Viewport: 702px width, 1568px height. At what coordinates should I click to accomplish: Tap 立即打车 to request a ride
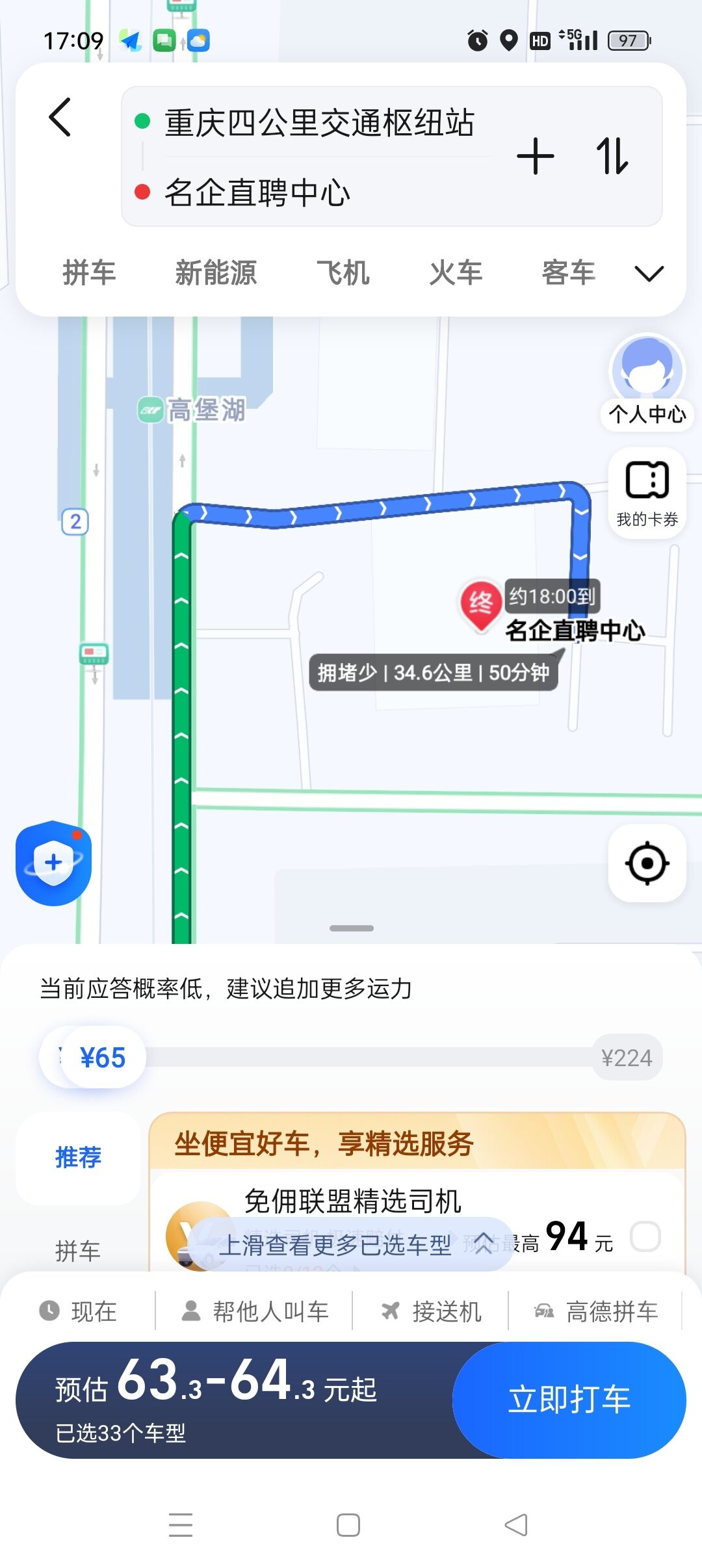[x=569, y=1400]
